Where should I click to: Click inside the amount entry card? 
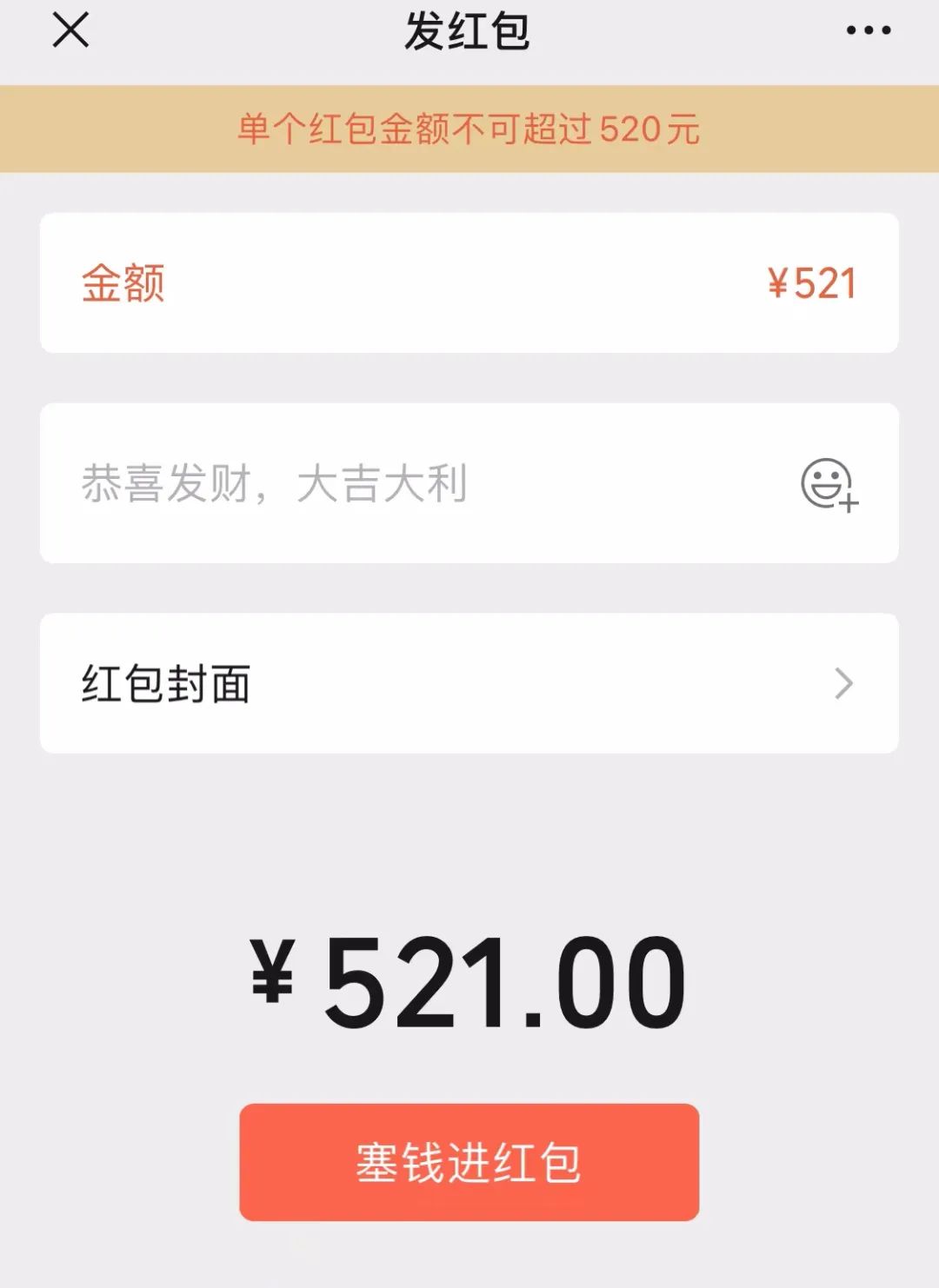pyautogui.click(x=469, y=282)
